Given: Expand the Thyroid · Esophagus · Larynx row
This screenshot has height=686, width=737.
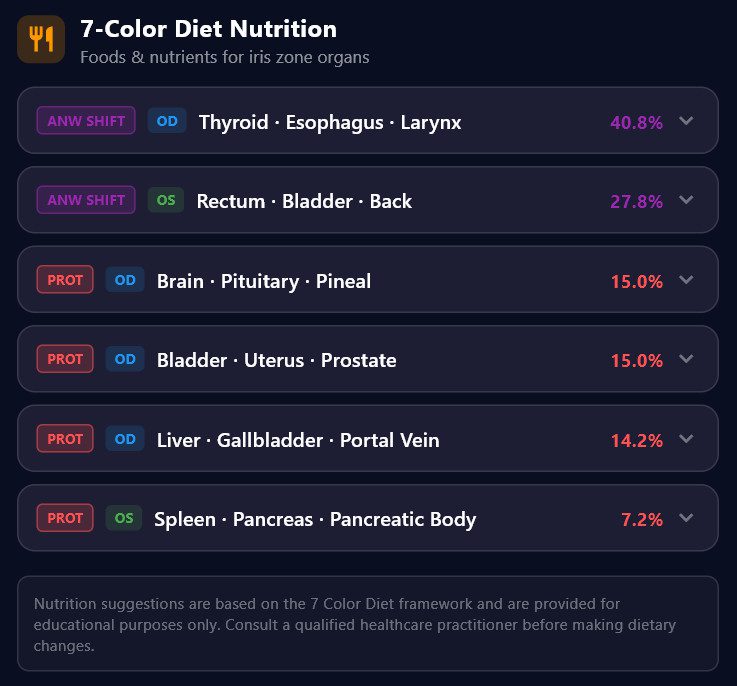Looking at the screenshot, I should tap(686, 121).
